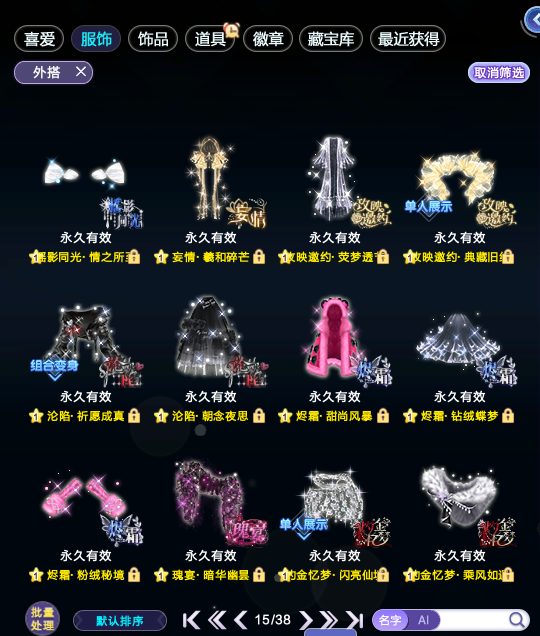Select the 烬霜·甜尚风暴 pink coat
Viewport: 540px width, 636px height.
tap(335, 359)
